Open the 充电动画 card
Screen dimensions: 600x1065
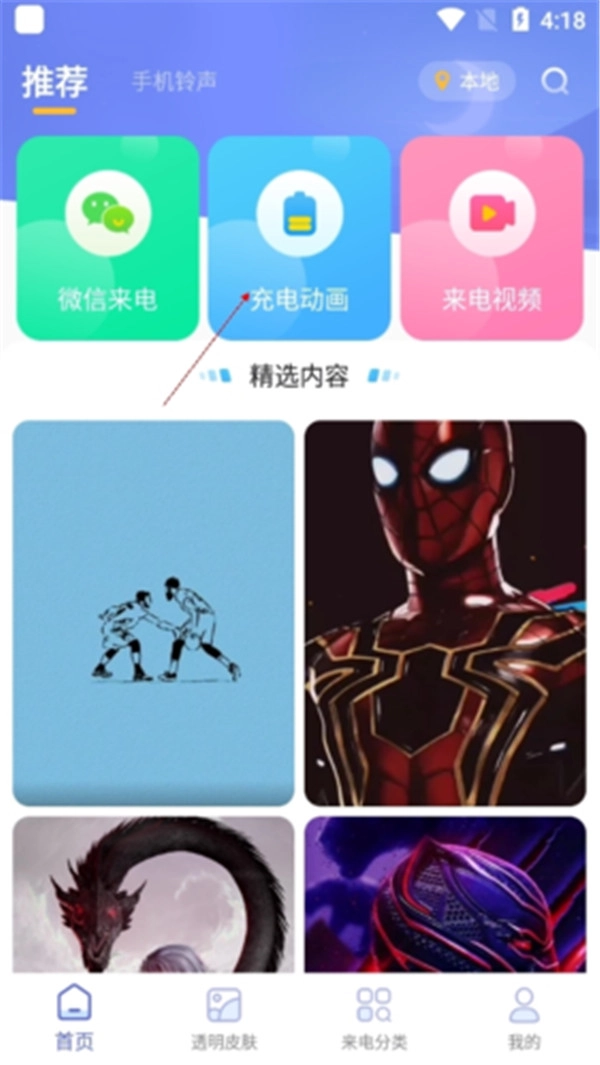tap(299, 239)
